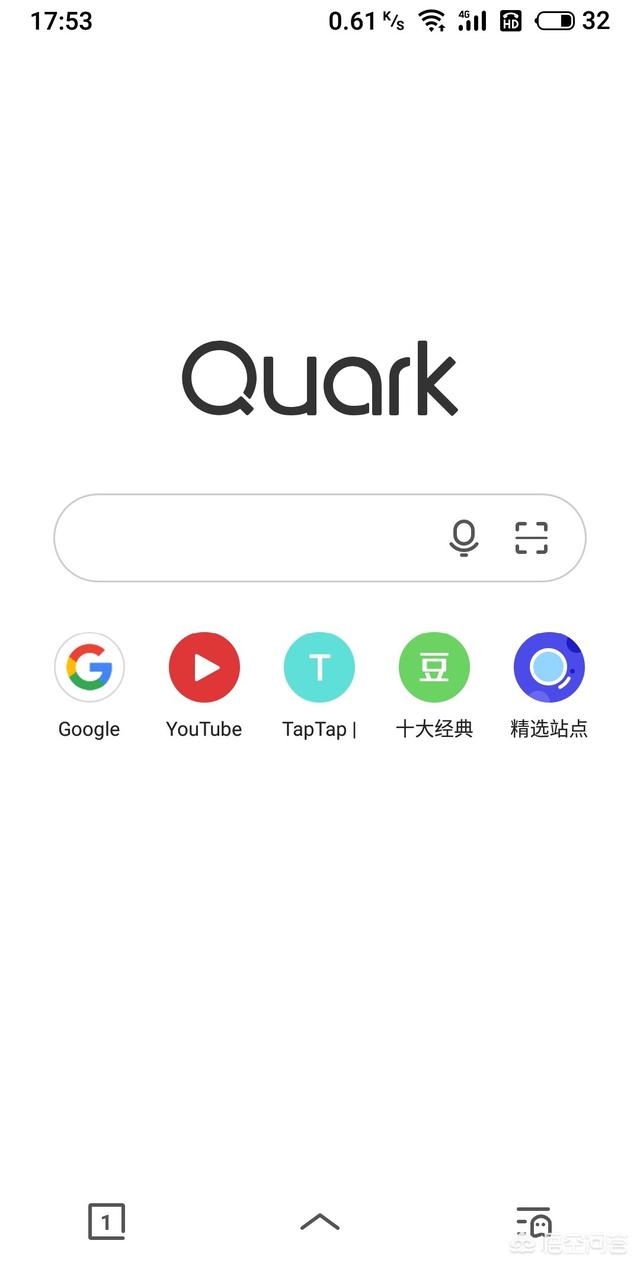Open the scan icon in the search bar
This screenshot has width=640, height=1266.
pyautogui.click(x=531, y=538)
